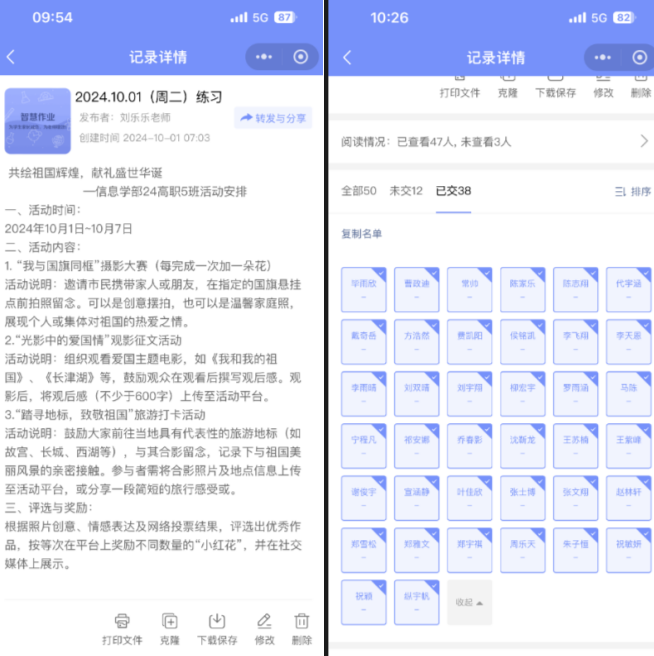The height and width of the screenshot is (656, 654).
Task: Select the 已交38 tab
Action: tap(453, 190)
